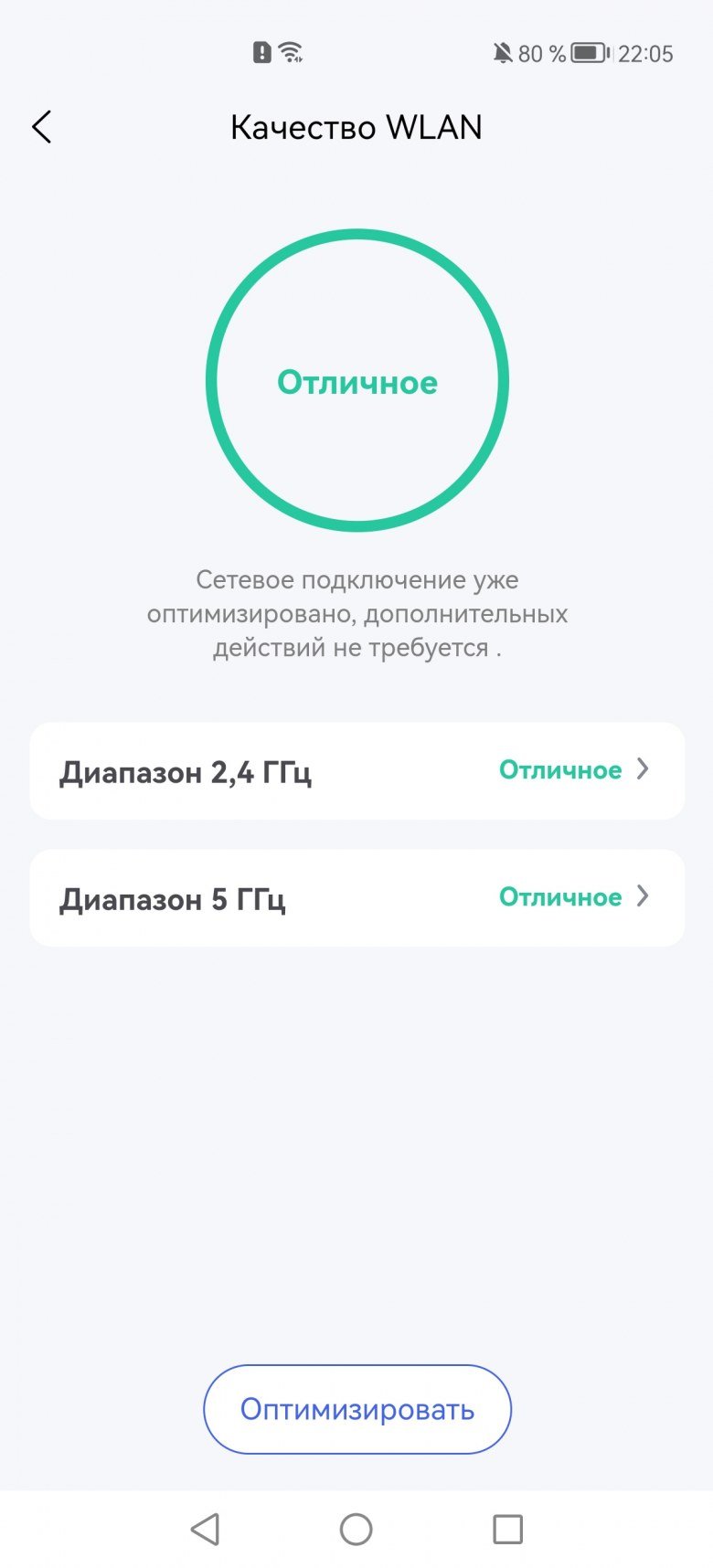Screen dimensions: 713x1568
Task: Open the Диапазон 5 ГГц details
Action: pyautogui.click(x=356, y=898)
